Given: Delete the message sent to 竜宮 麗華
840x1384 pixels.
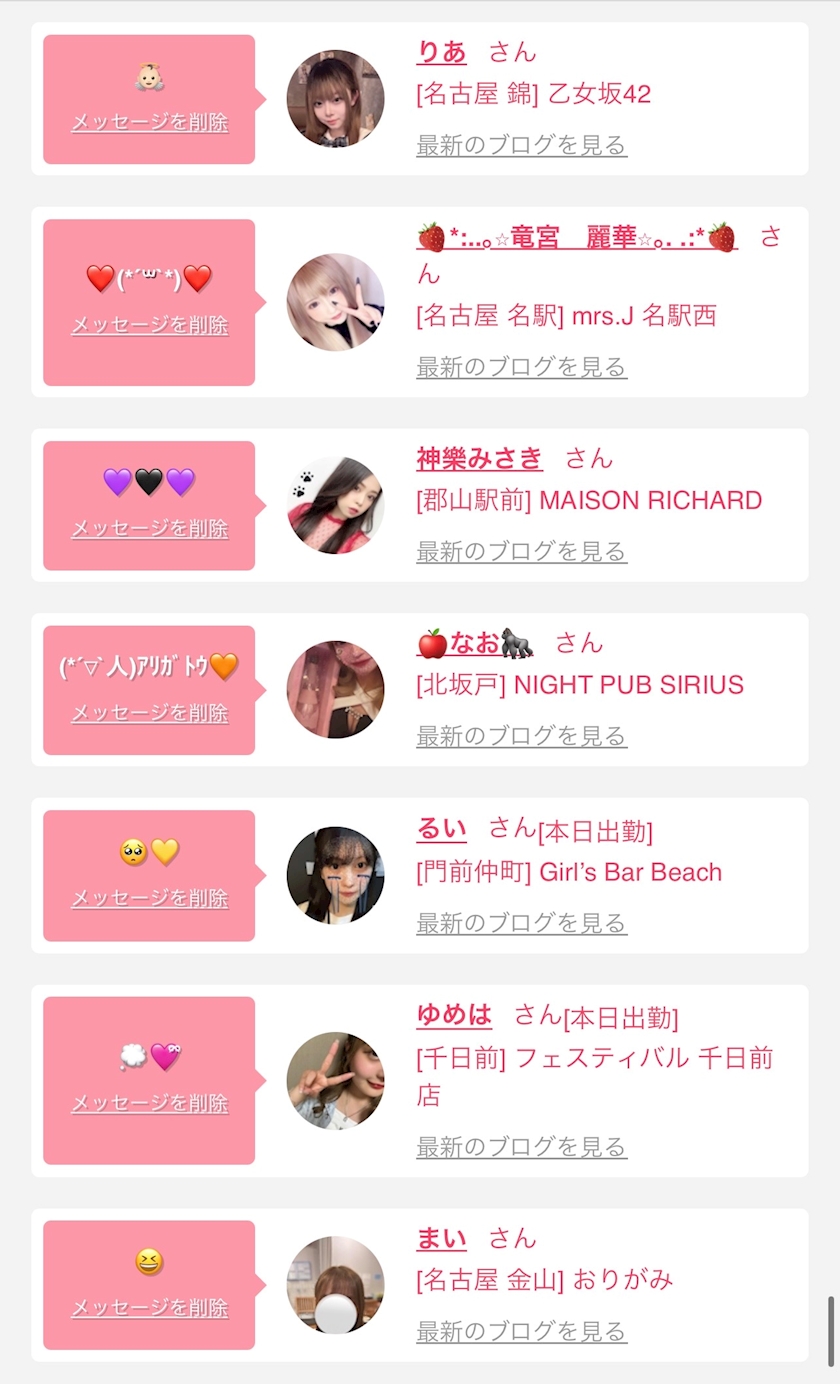Looking at the screenshot, I should 150,326.
